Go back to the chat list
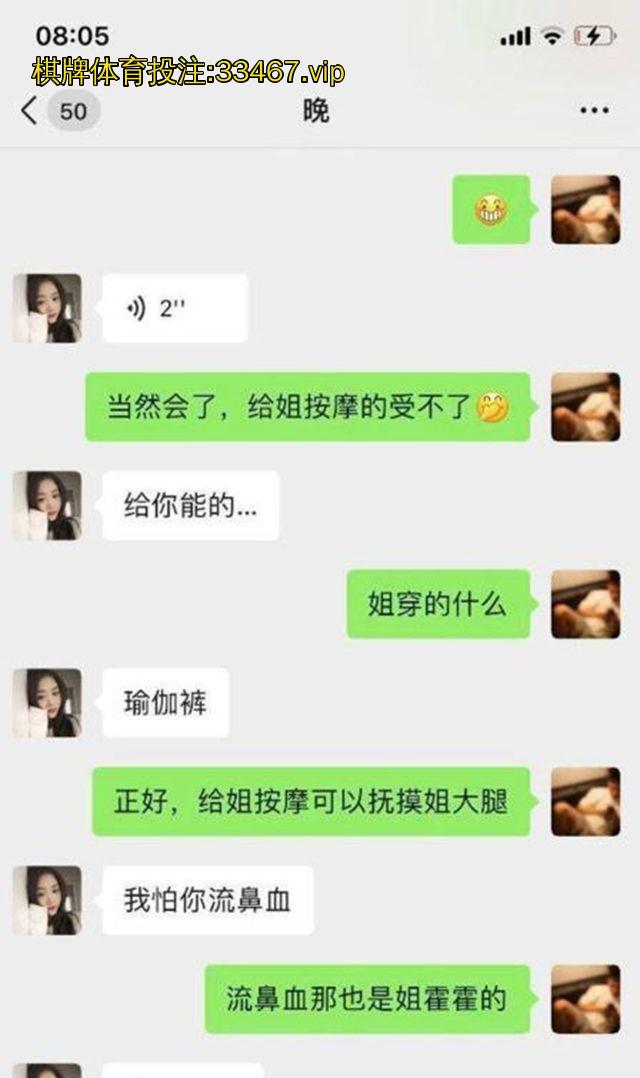The width and height of the screenshot is (640, 1078). [x=30, y=111]
